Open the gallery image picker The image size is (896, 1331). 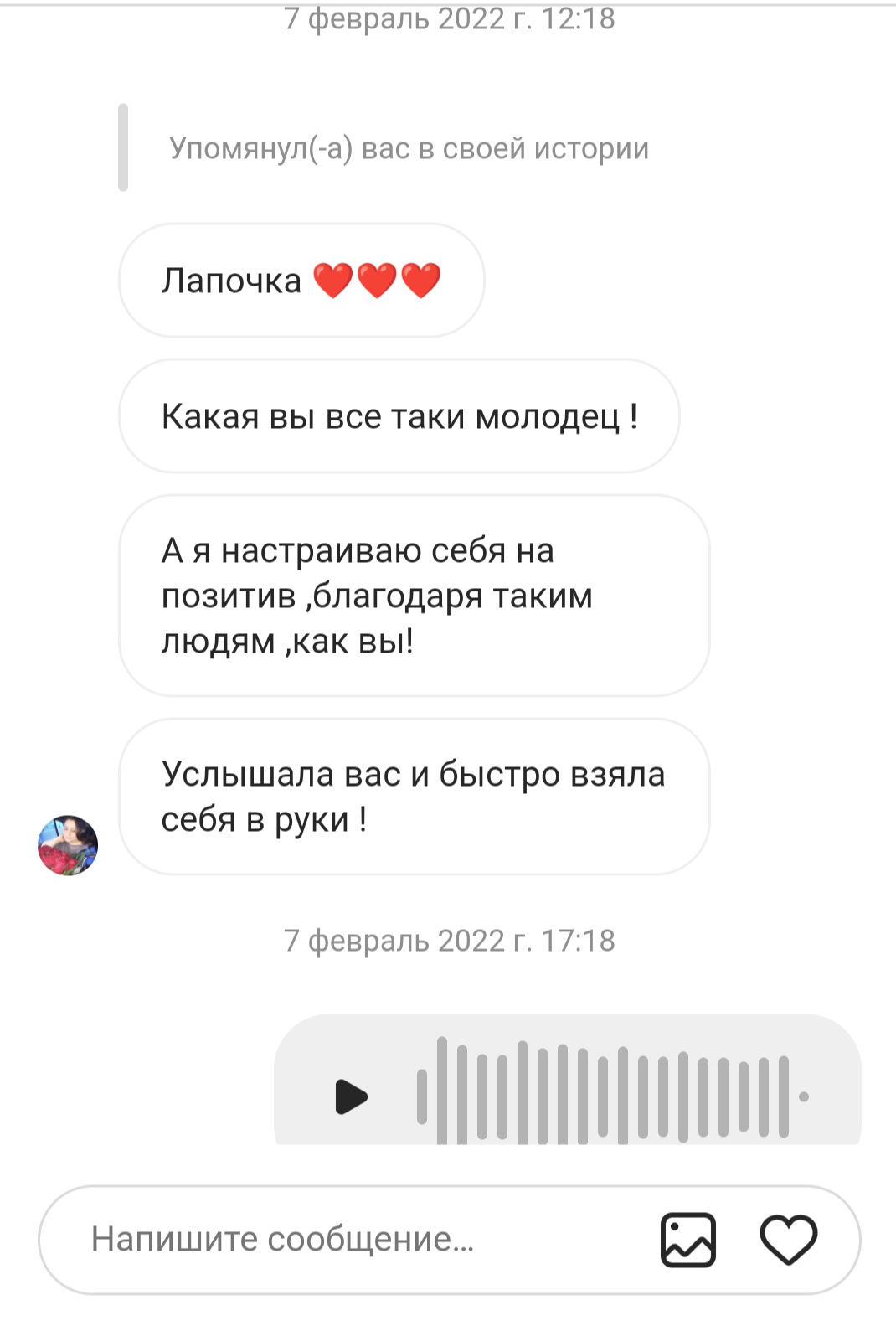point(688,1239)
